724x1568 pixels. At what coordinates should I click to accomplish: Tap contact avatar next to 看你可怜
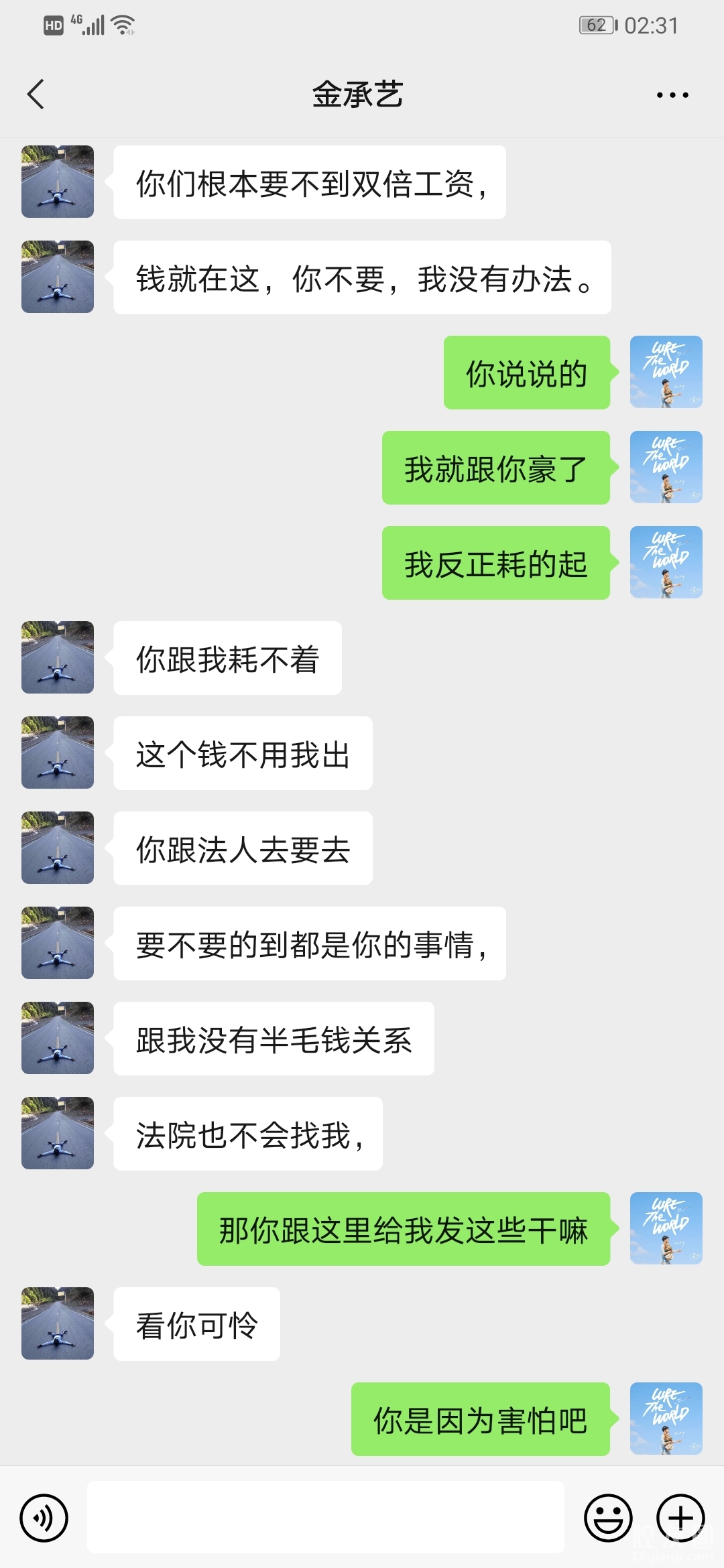58,1323
